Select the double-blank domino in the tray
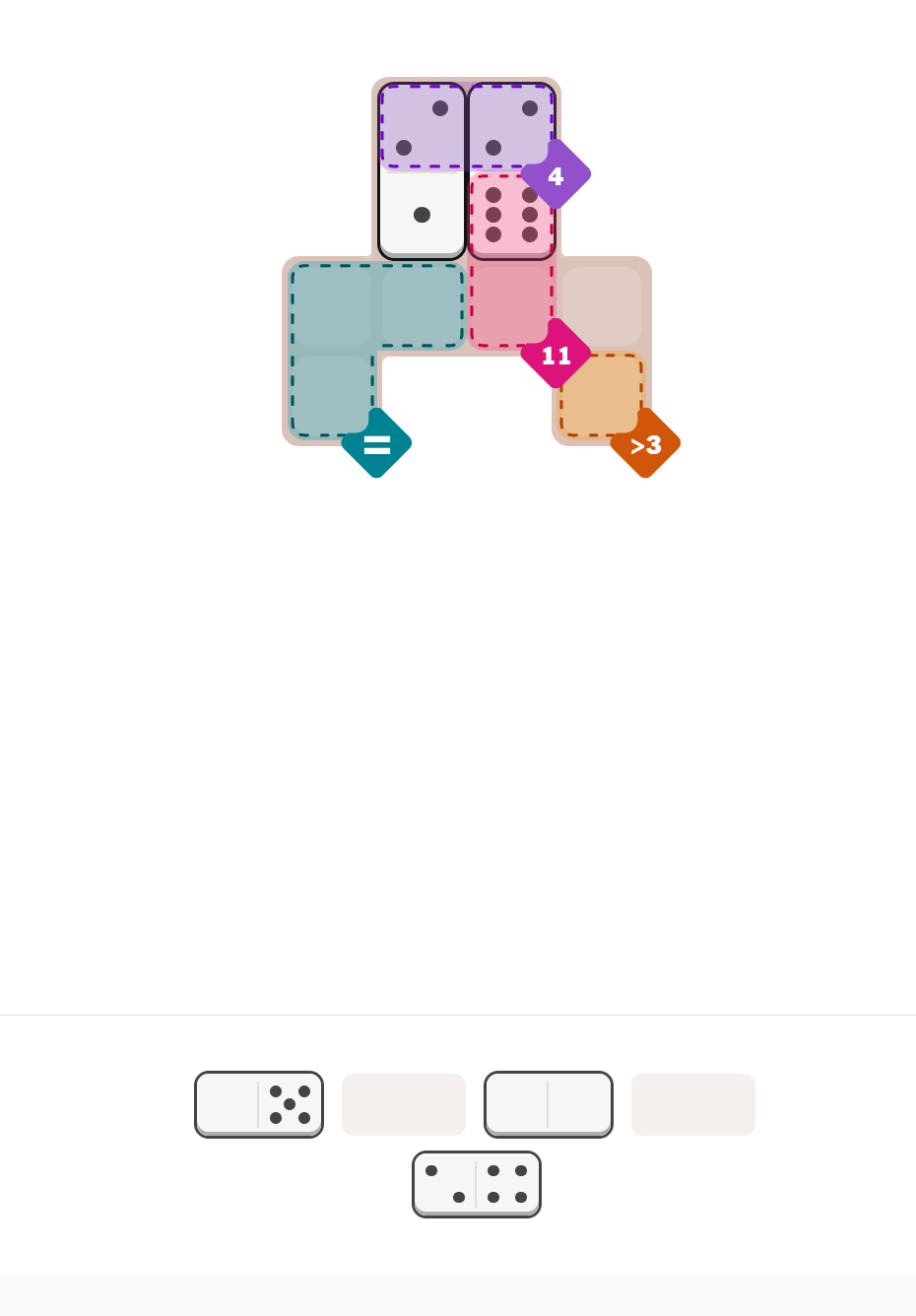916x1316 pixels. click(549, 1104)
